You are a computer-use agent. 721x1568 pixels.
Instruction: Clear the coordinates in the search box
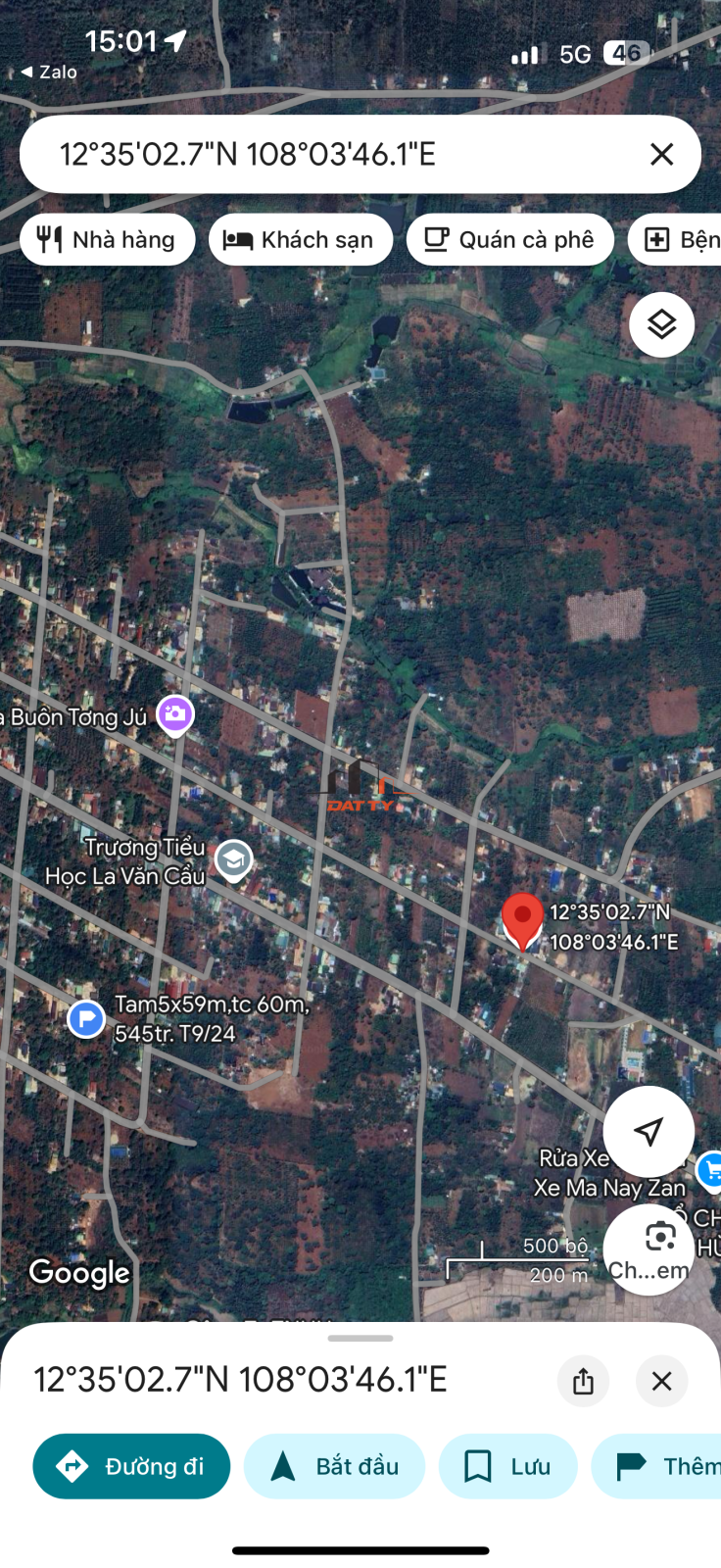point(662,154)
